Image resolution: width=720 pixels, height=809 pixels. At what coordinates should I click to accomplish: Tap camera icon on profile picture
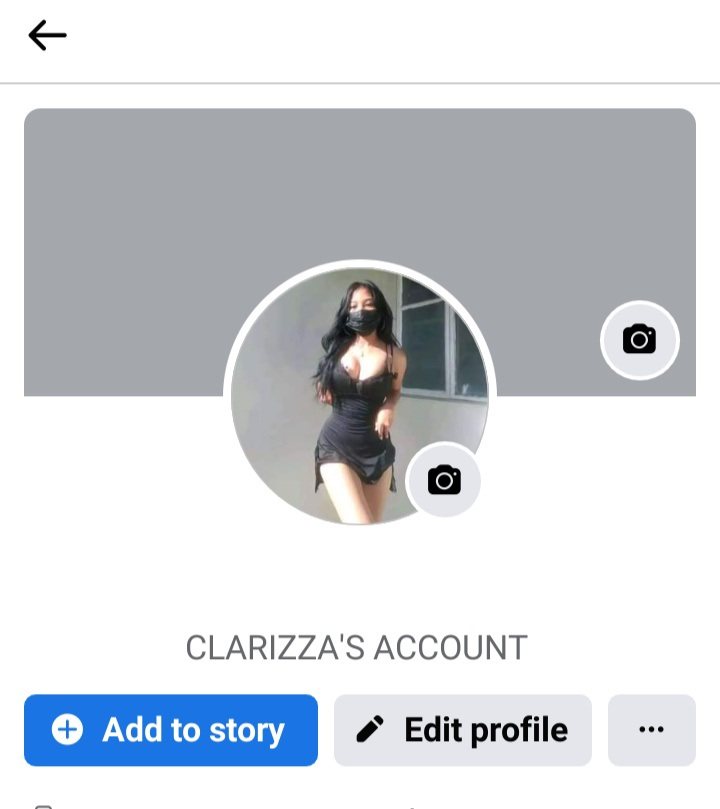tap(444, 481)
